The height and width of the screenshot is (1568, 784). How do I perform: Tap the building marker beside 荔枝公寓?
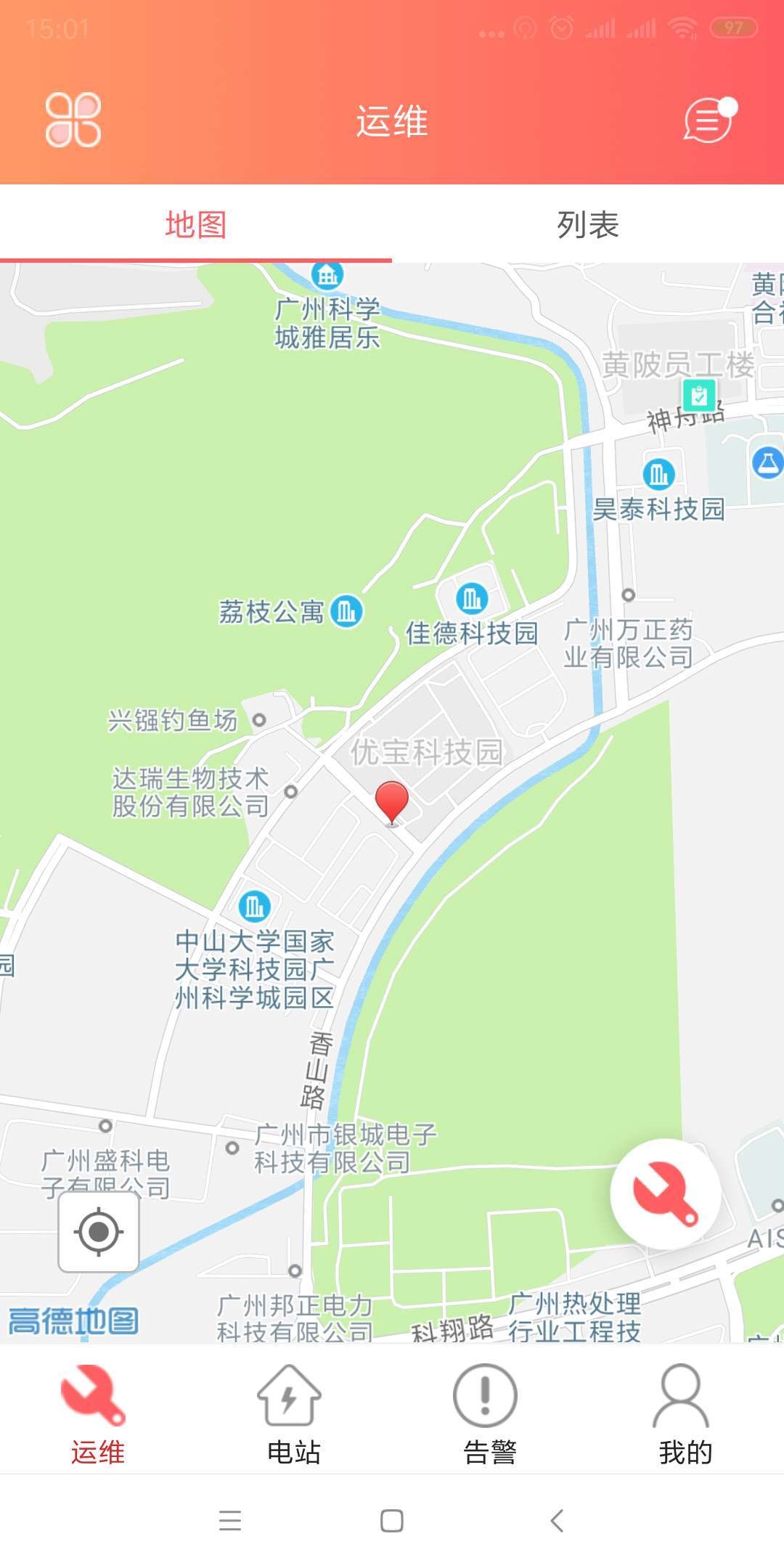coord(347,612)
